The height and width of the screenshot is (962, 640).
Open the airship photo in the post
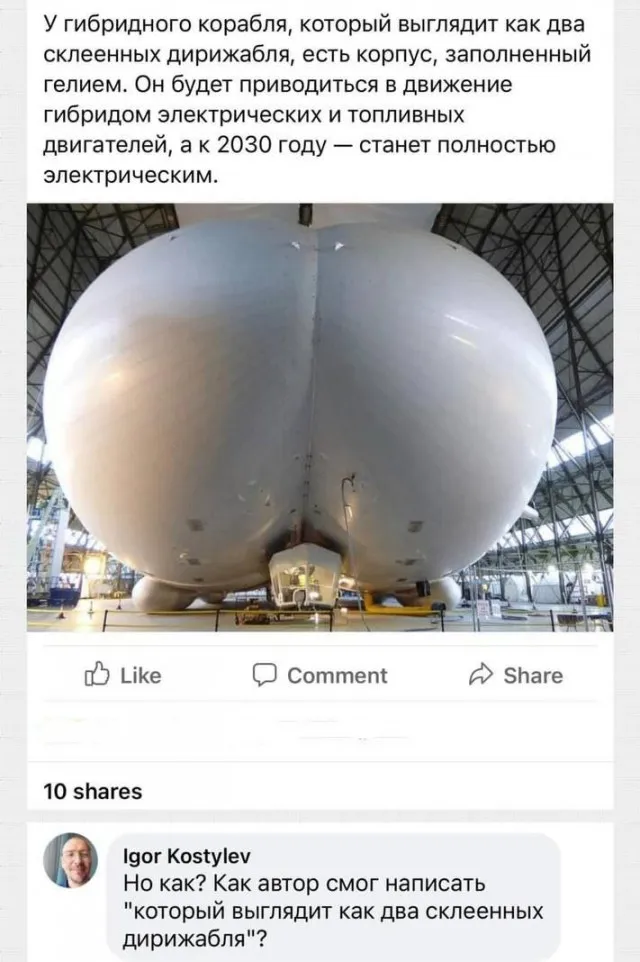pyautogui.click(x=320, y=417)
